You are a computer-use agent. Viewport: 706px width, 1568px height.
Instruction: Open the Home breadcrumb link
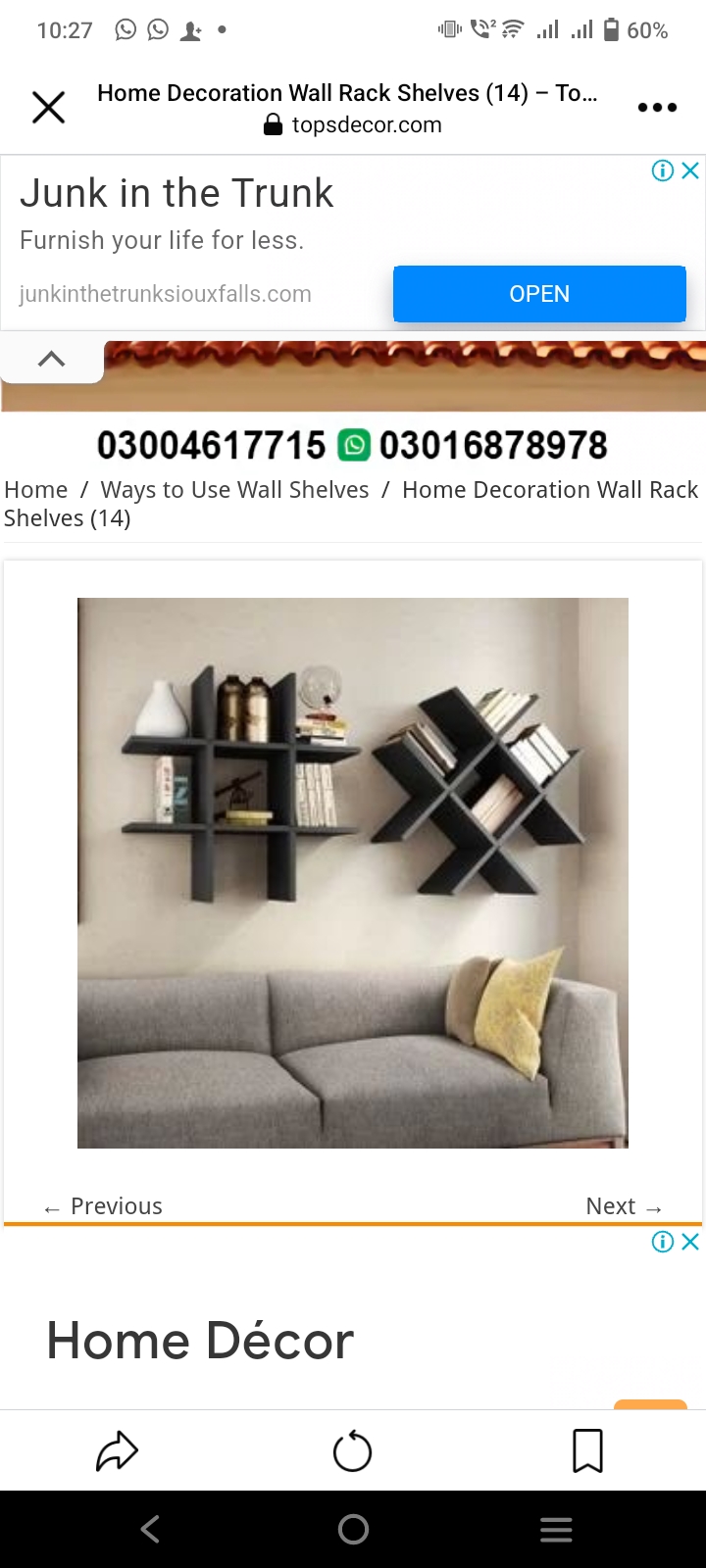[36, 490]
